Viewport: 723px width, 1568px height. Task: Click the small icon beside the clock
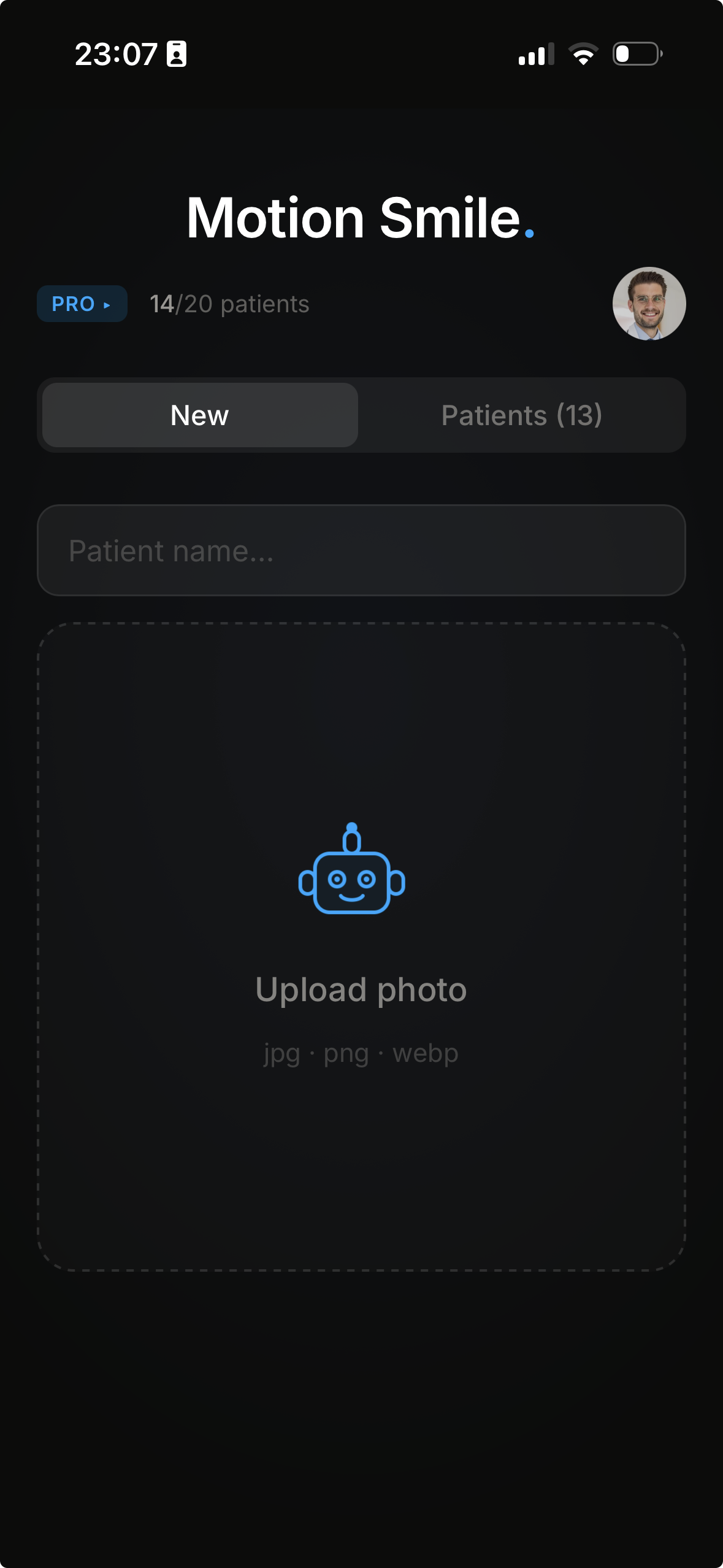coord(175,55)
